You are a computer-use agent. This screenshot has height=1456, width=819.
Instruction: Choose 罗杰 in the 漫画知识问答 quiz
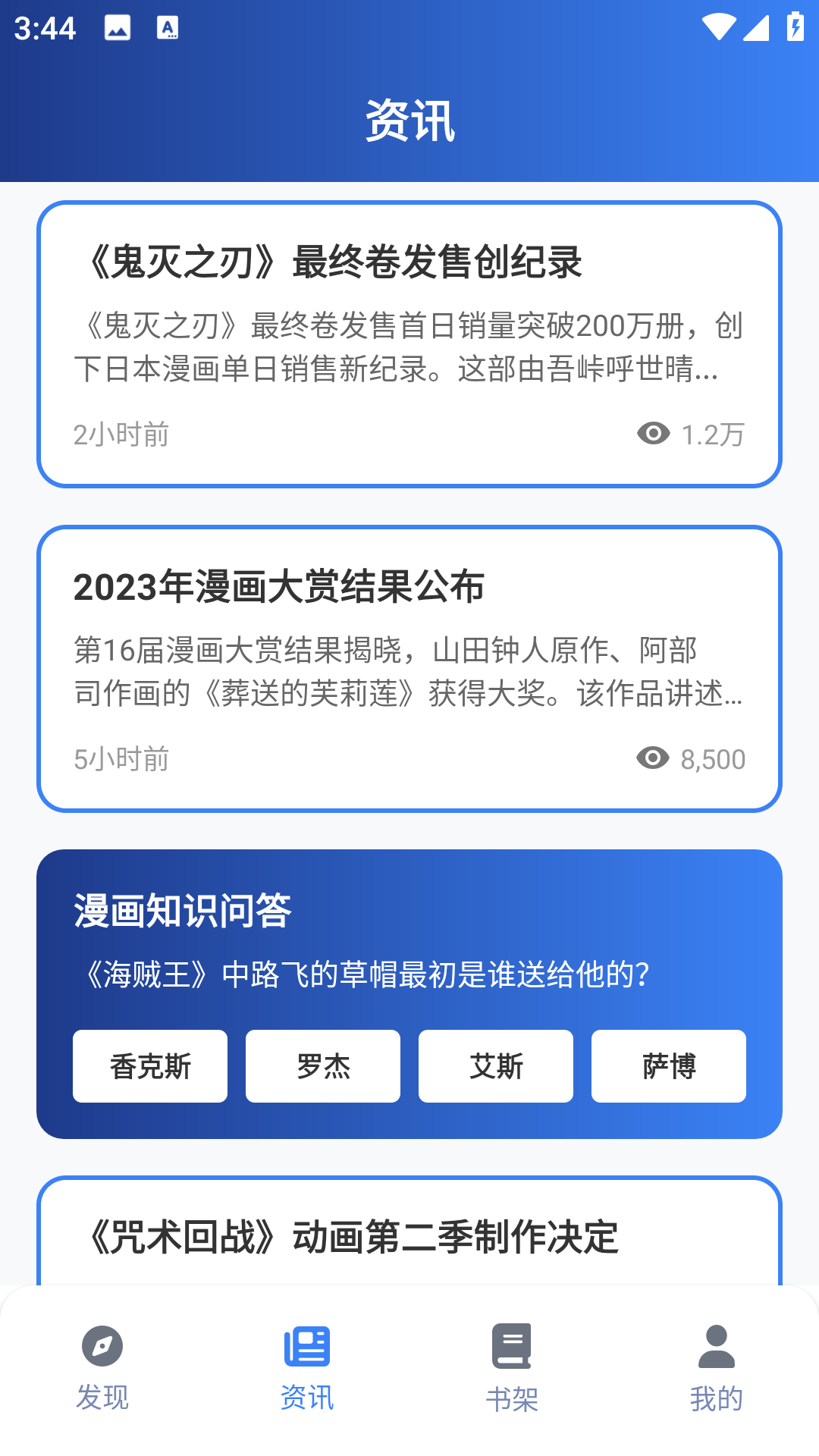(322, 1066)
